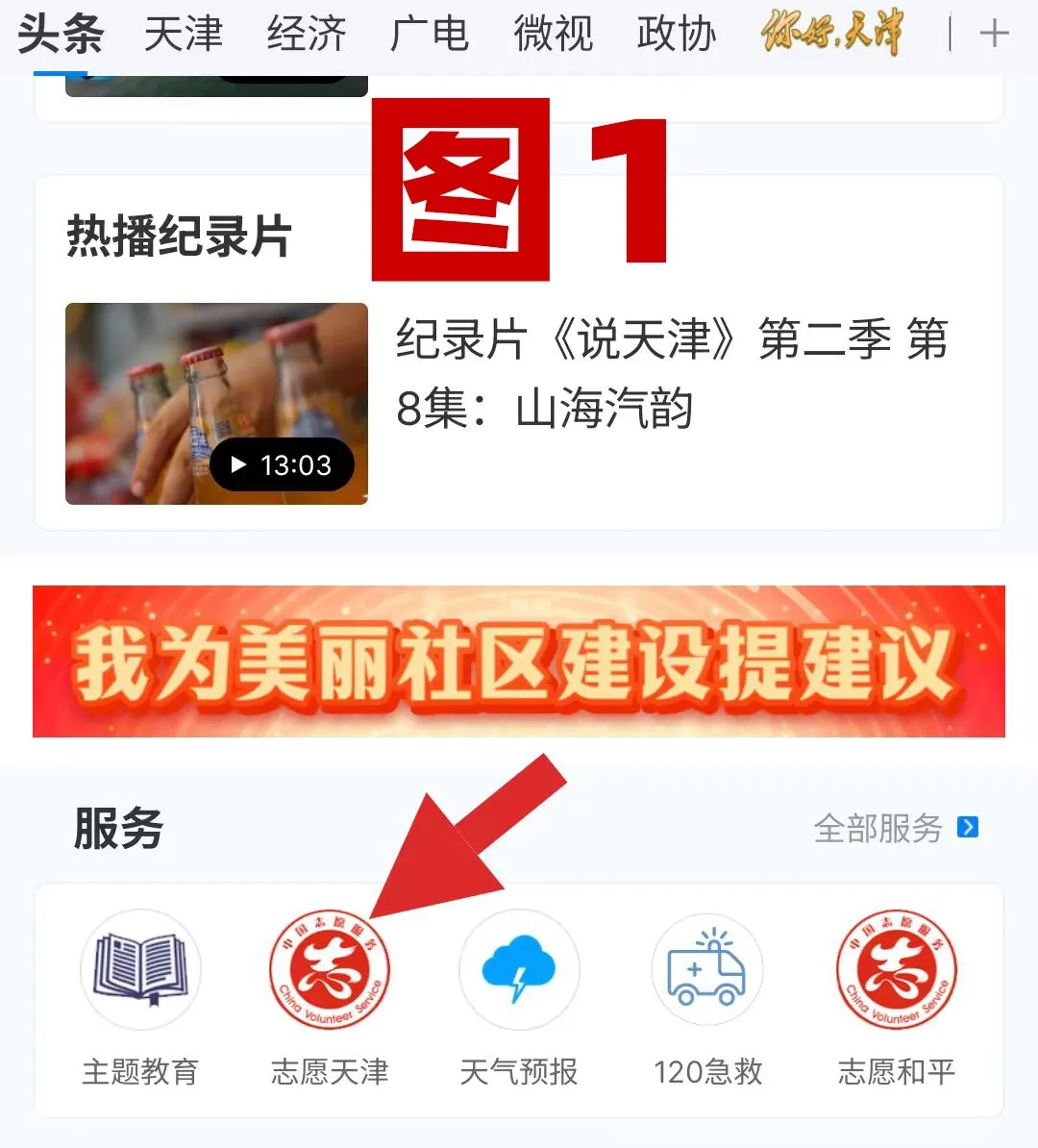Open the 经济 tab
1038x1148 pixels.
point(306,35)
